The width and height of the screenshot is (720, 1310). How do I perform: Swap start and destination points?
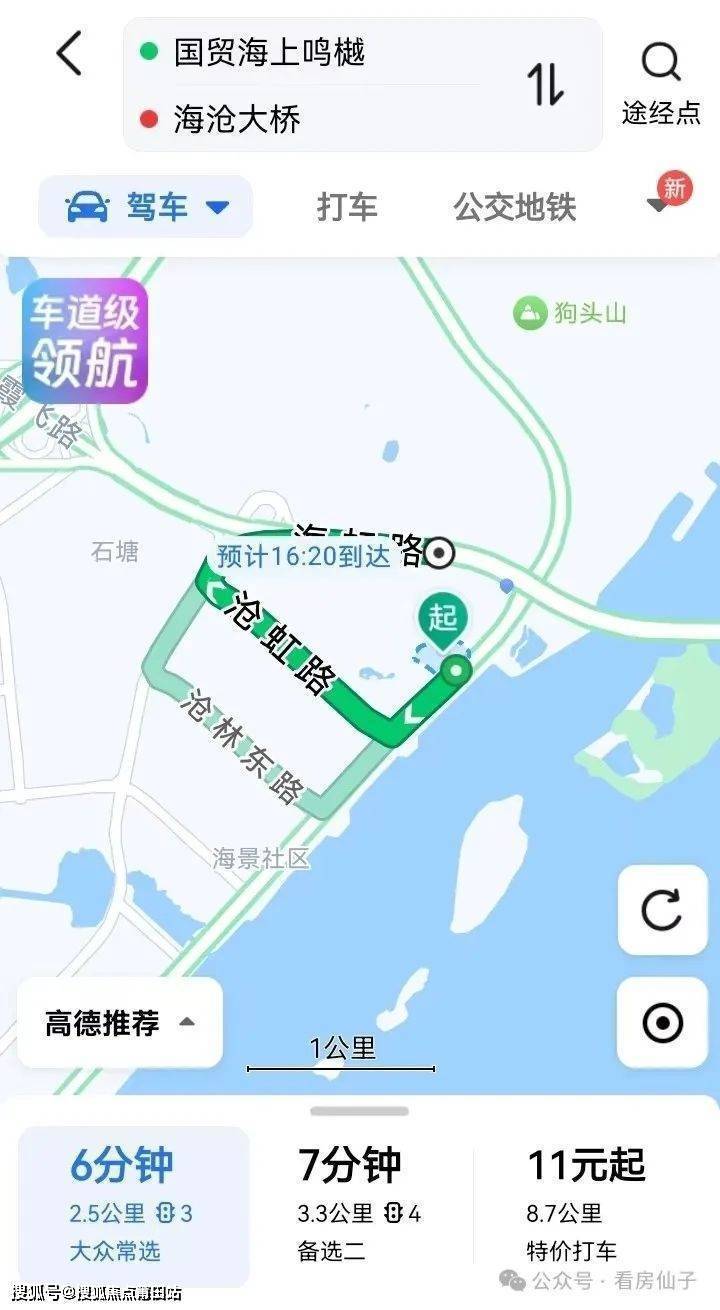(x=546, y=84)
